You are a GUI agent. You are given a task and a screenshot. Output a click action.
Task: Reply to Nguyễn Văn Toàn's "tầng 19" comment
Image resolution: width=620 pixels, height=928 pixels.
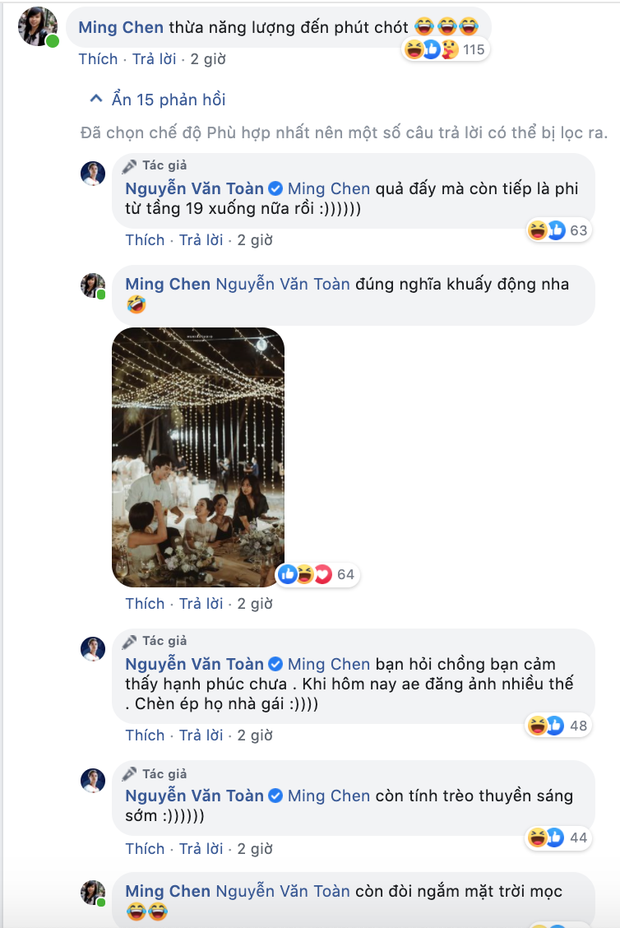(x=200, y=240)
